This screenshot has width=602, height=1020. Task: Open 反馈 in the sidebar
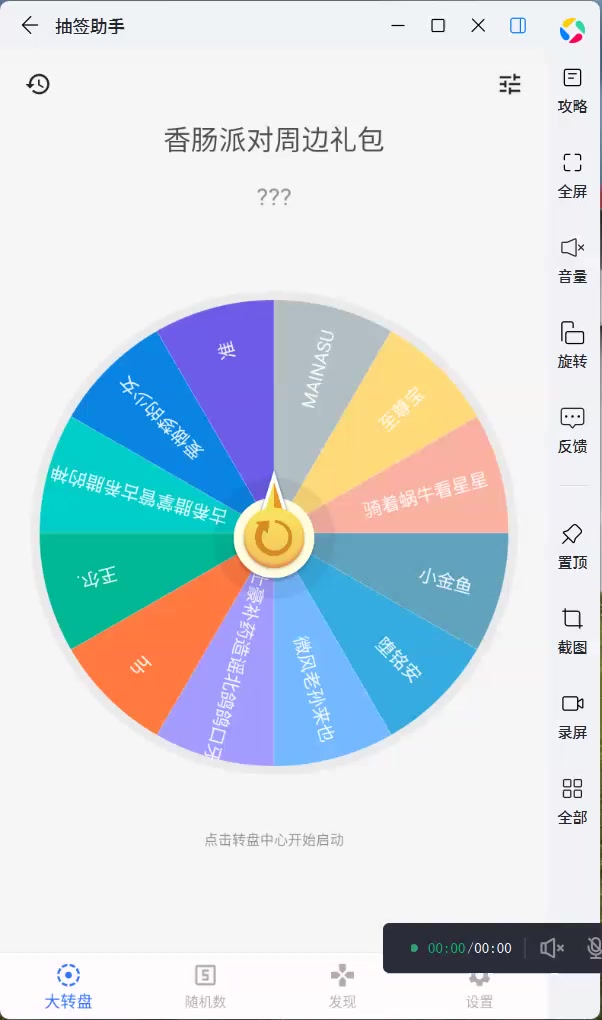pos(572,430)
